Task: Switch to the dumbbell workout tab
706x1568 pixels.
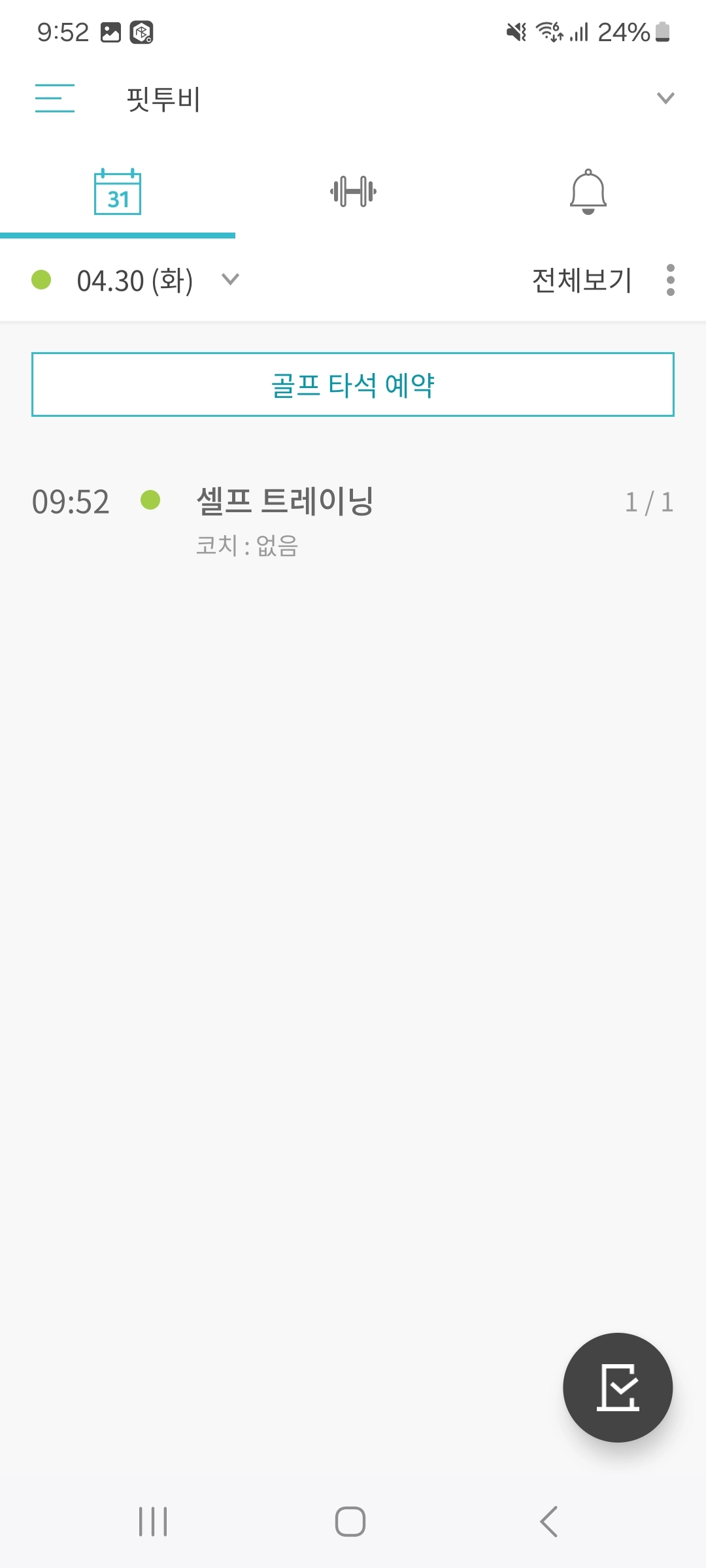Action: pos(353,192)
